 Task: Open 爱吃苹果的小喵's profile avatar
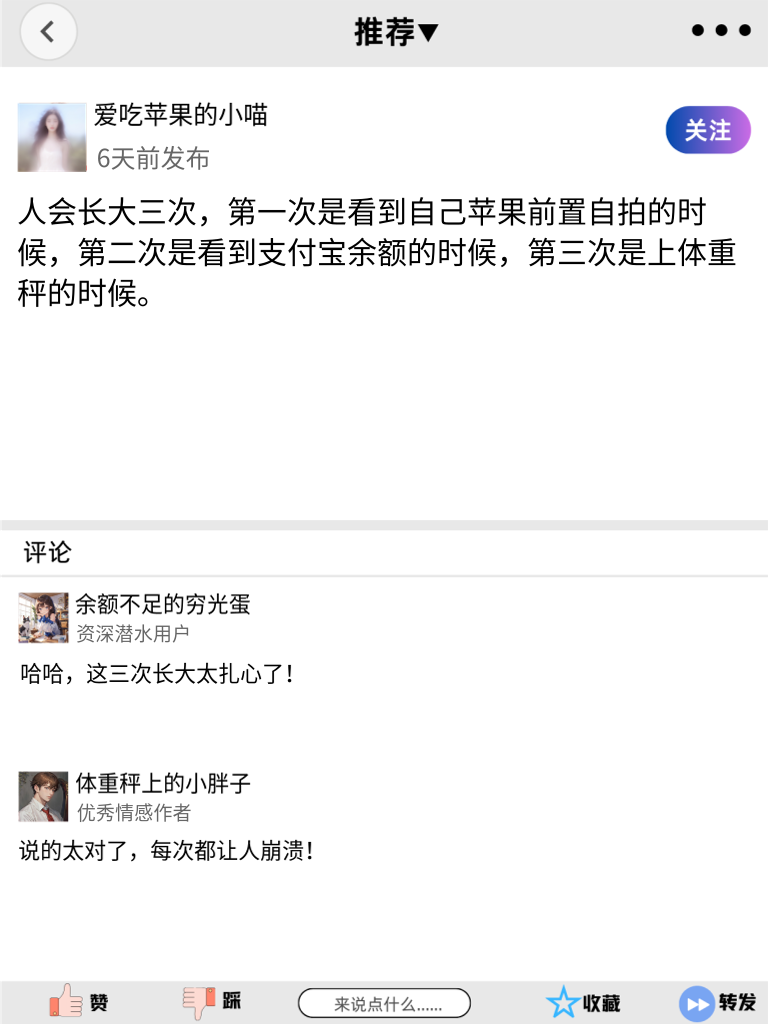(52, 136)
